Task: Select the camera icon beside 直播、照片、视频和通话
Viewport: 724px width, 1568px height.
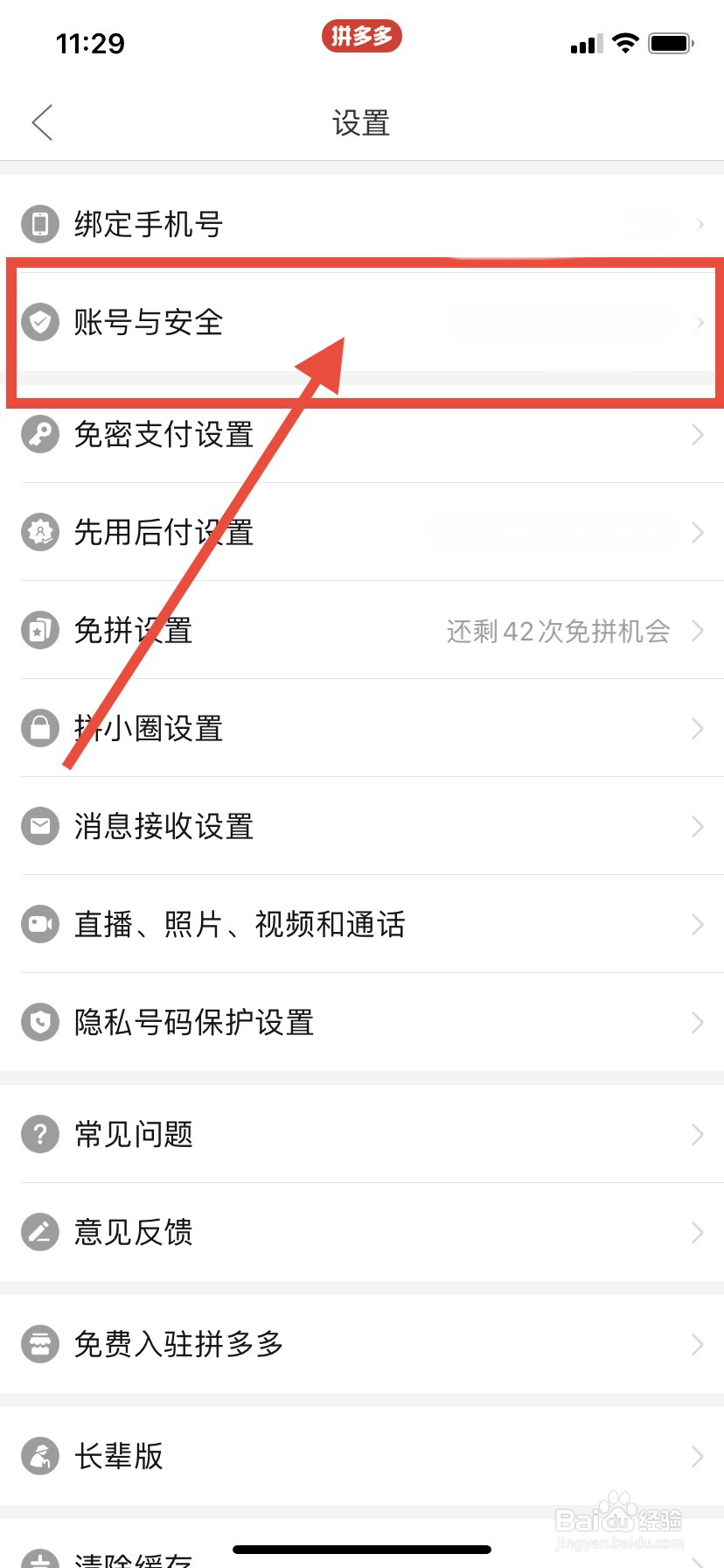Action: 39,924
